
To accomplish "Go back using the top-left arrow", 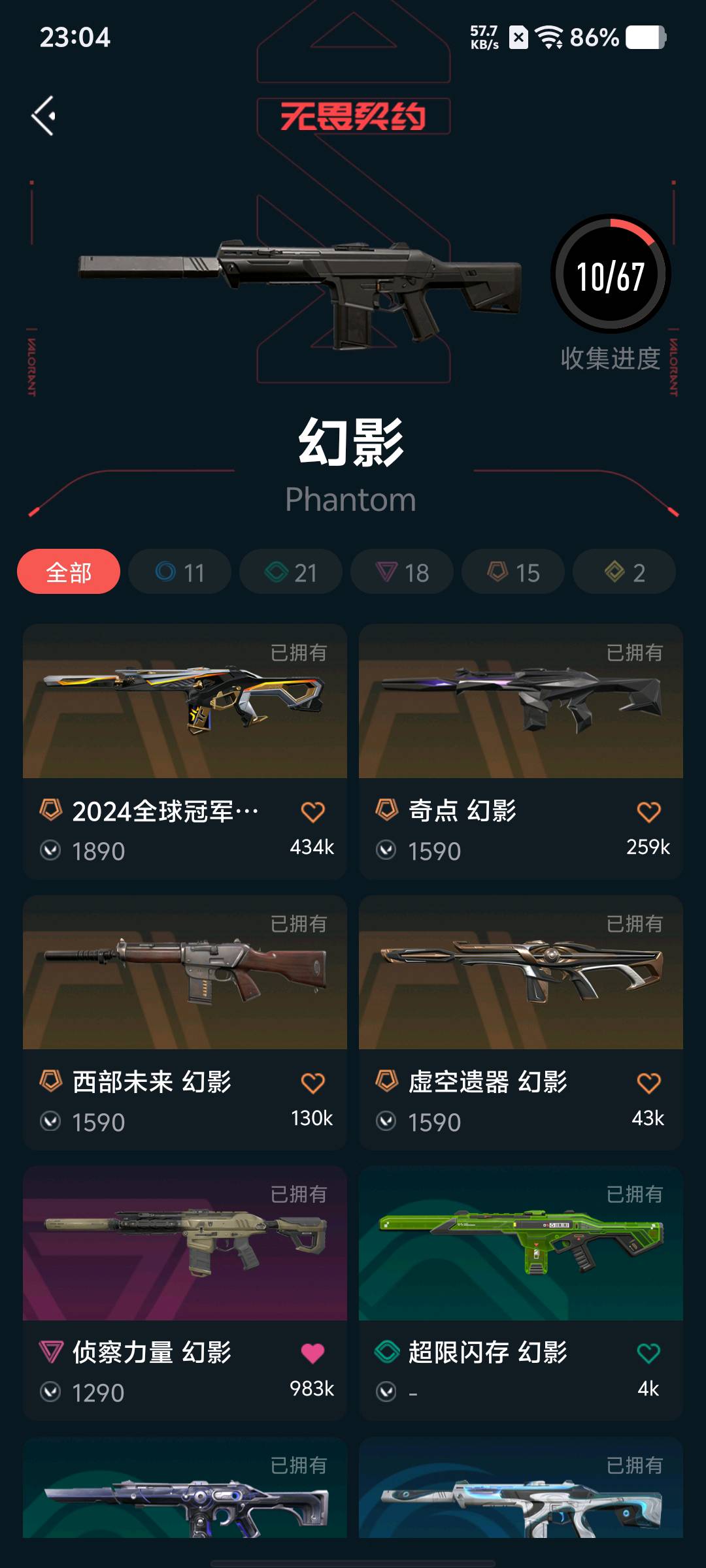I will click(x=44, y=116).
